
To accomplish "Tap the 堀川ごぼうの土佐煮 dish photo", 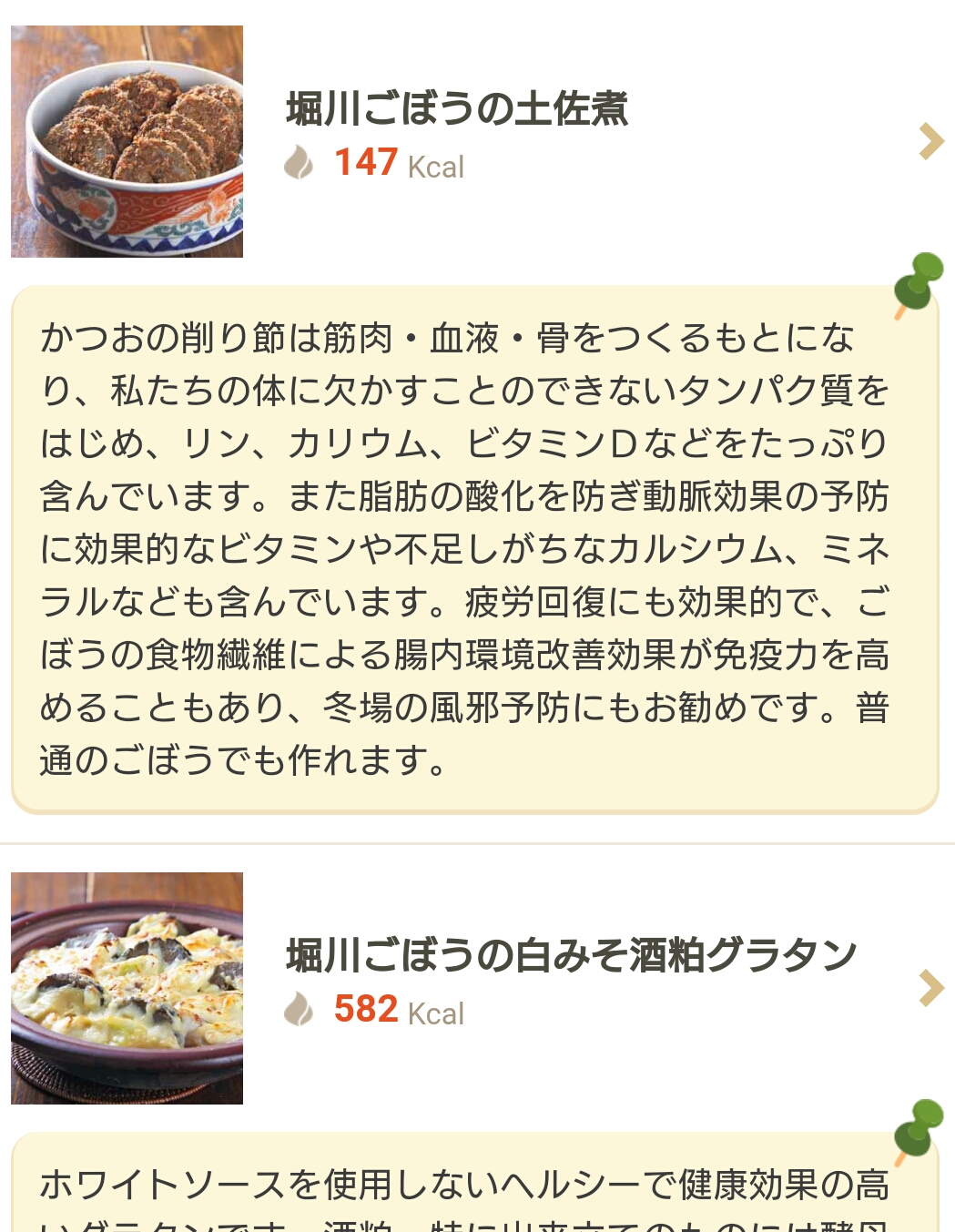I will (127, 142).
